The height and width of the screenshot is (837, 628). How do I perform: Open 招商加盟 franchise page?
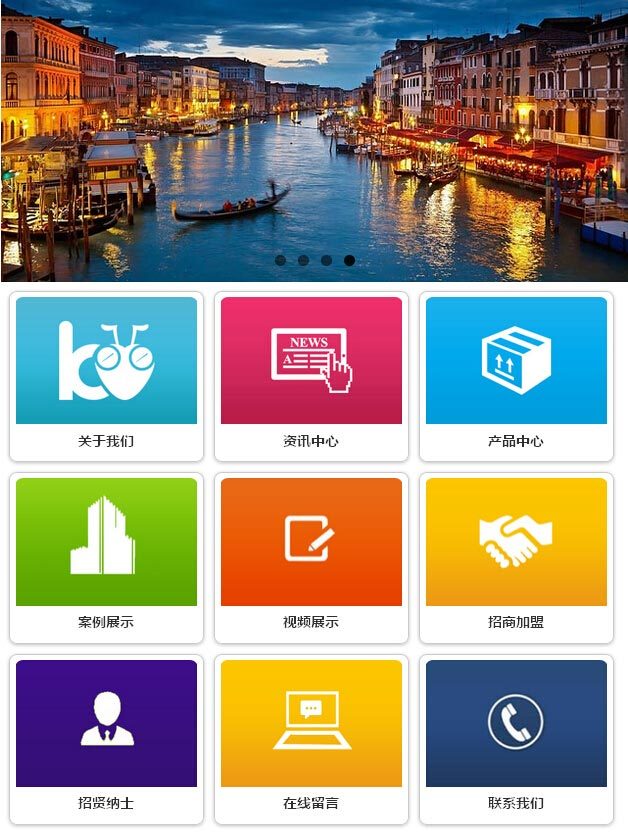coord(516,556)
